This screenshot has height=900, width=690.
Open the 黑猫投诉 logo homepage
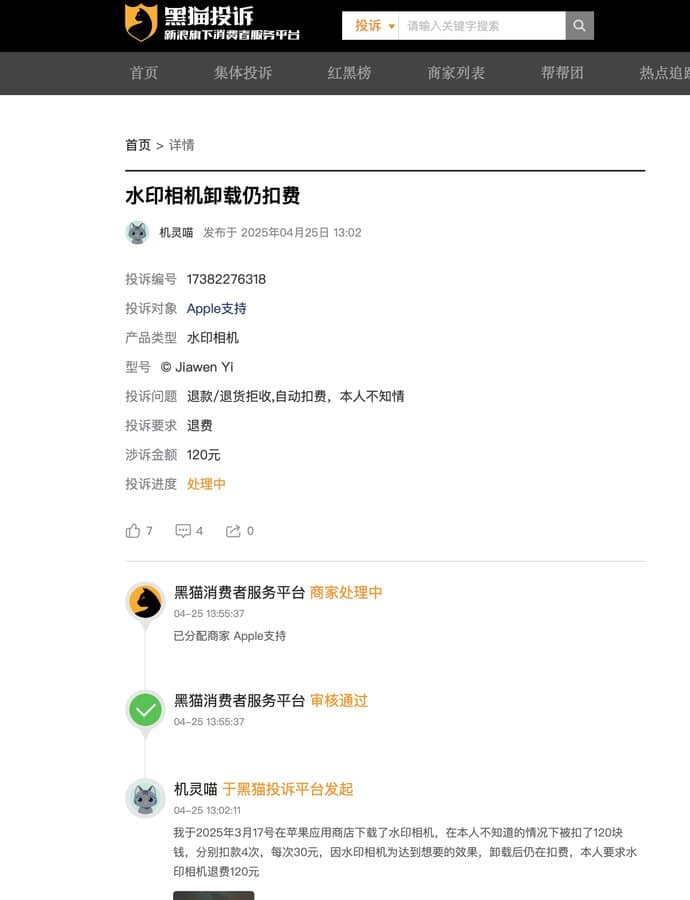(x=212, y=23)
